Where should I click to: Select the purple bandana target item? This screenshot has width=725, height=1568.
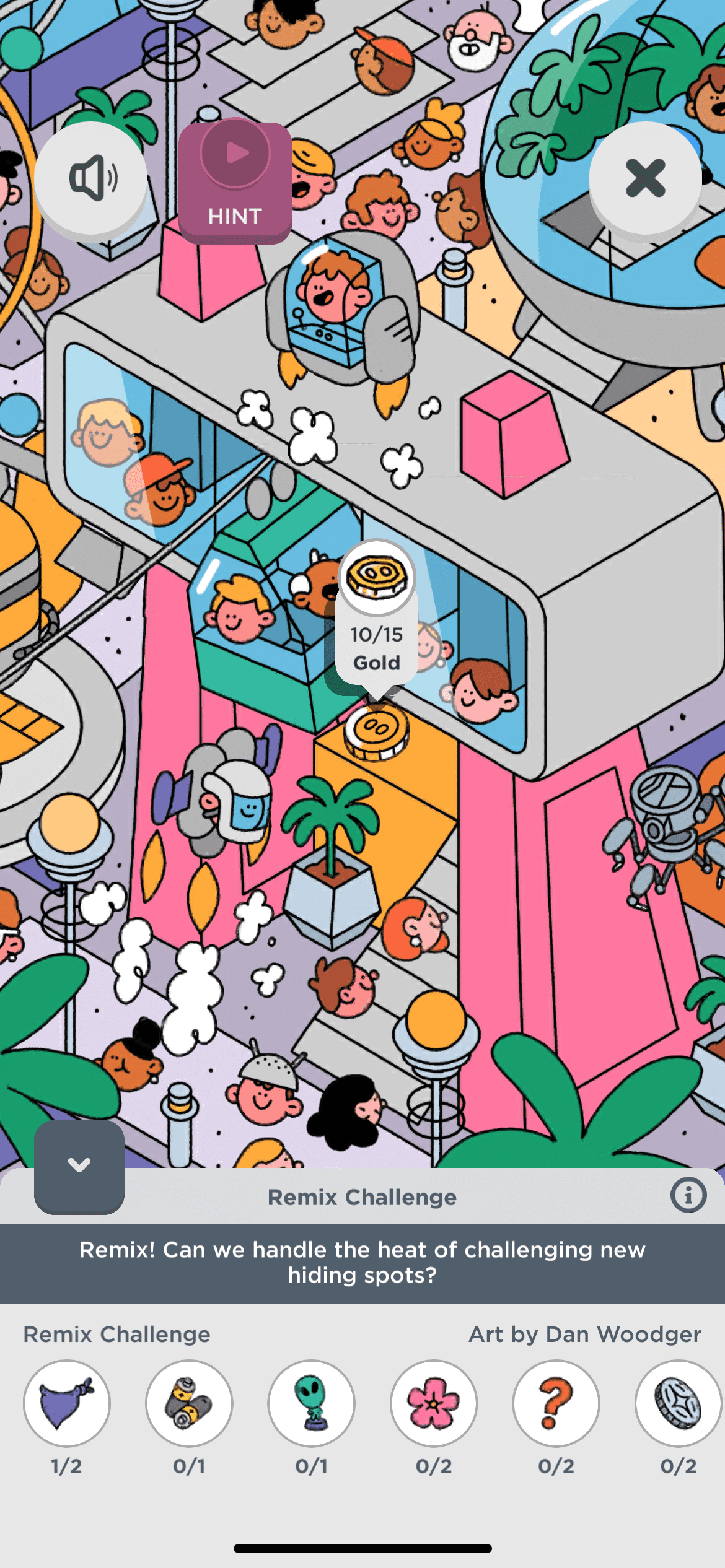(x=67, y=1403)
